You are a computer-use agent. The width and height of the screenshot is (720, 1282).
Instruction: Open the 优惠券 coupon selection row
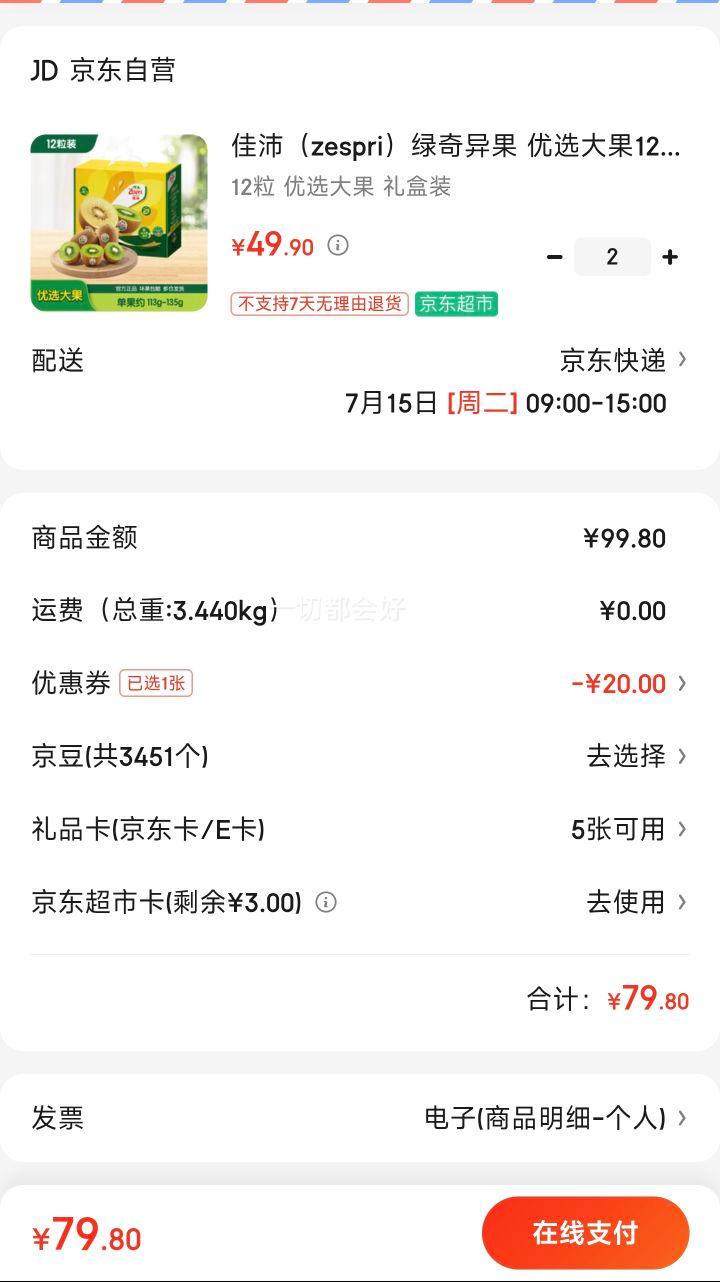360,683
